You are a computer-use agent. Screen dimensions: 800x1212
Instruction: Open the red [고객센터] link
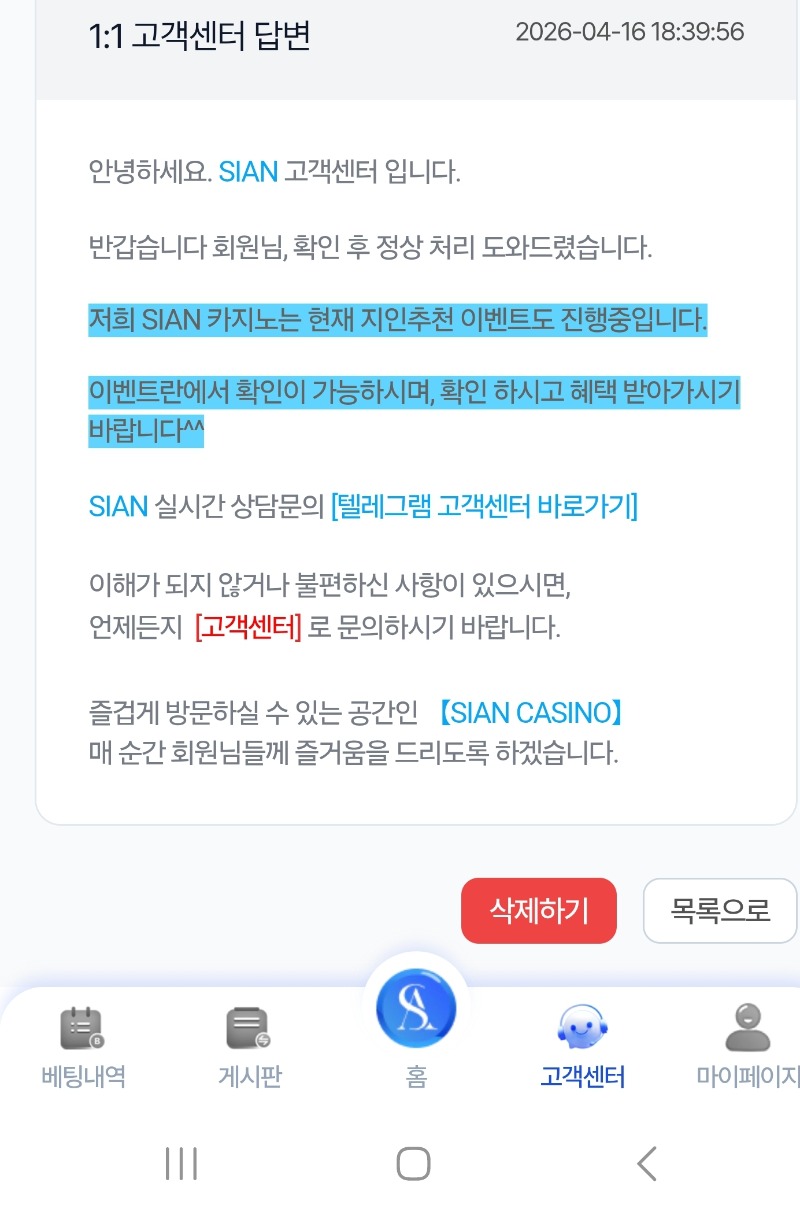click(248, 628)
